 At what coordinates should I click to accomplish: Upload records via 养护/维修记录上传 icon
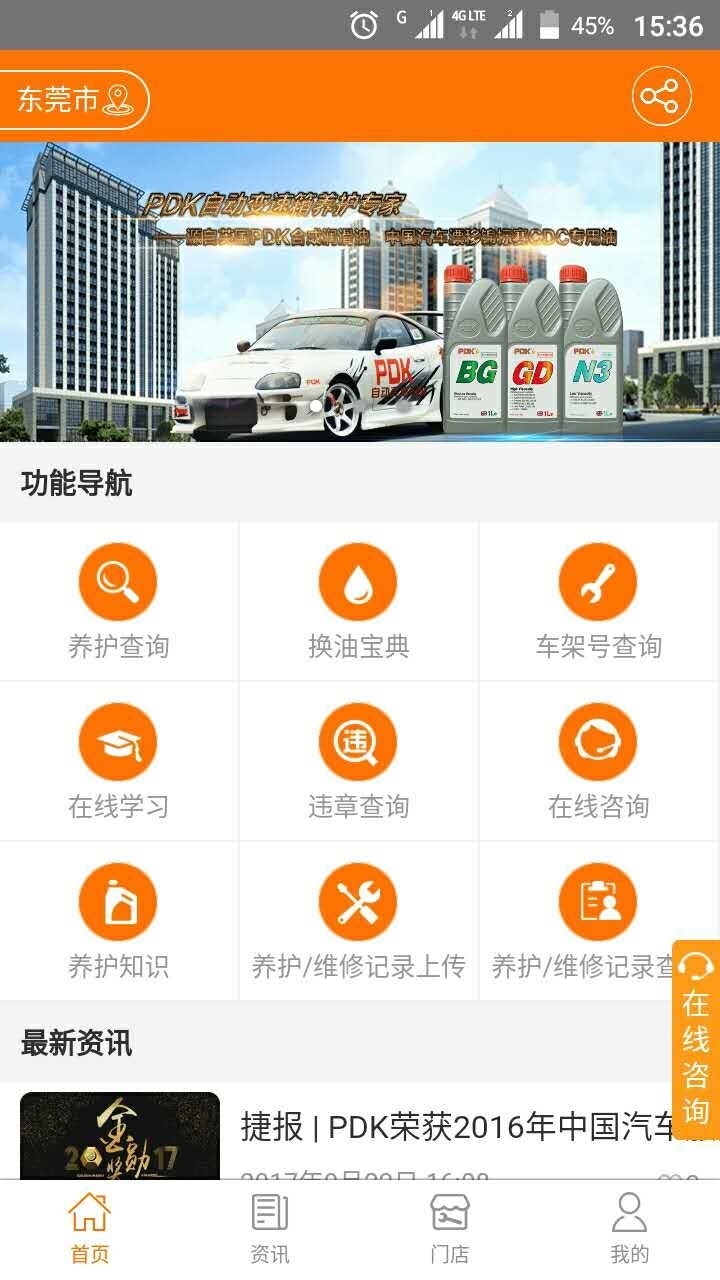point(358,900)
